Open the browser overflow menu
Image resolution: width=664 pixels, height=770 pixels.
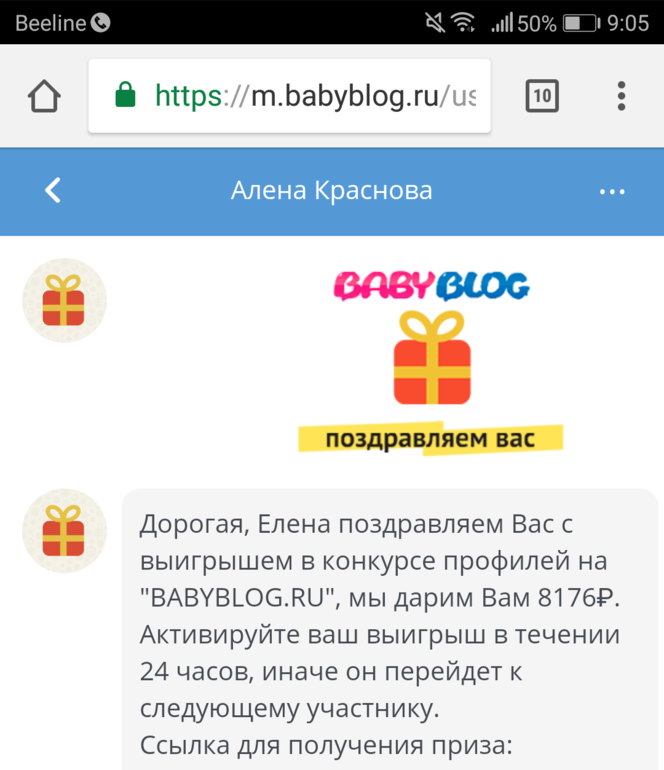(621, 96)
